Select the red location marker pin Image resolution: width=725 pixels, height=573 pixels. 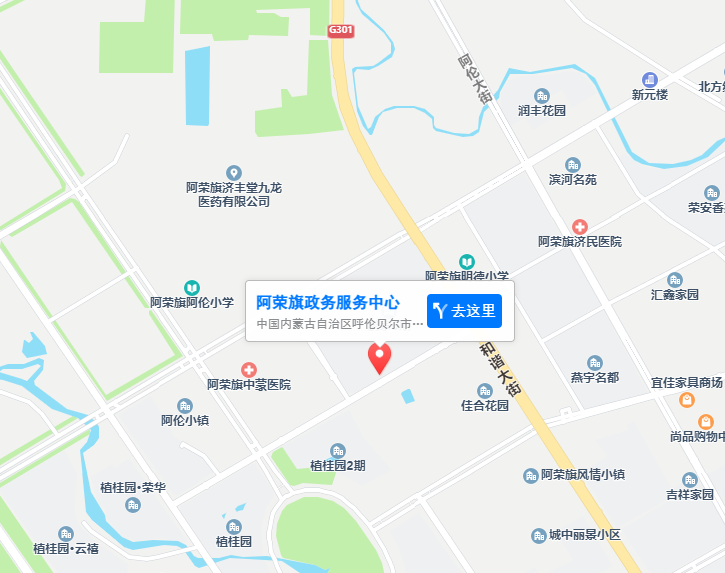[x=380, y=356]
